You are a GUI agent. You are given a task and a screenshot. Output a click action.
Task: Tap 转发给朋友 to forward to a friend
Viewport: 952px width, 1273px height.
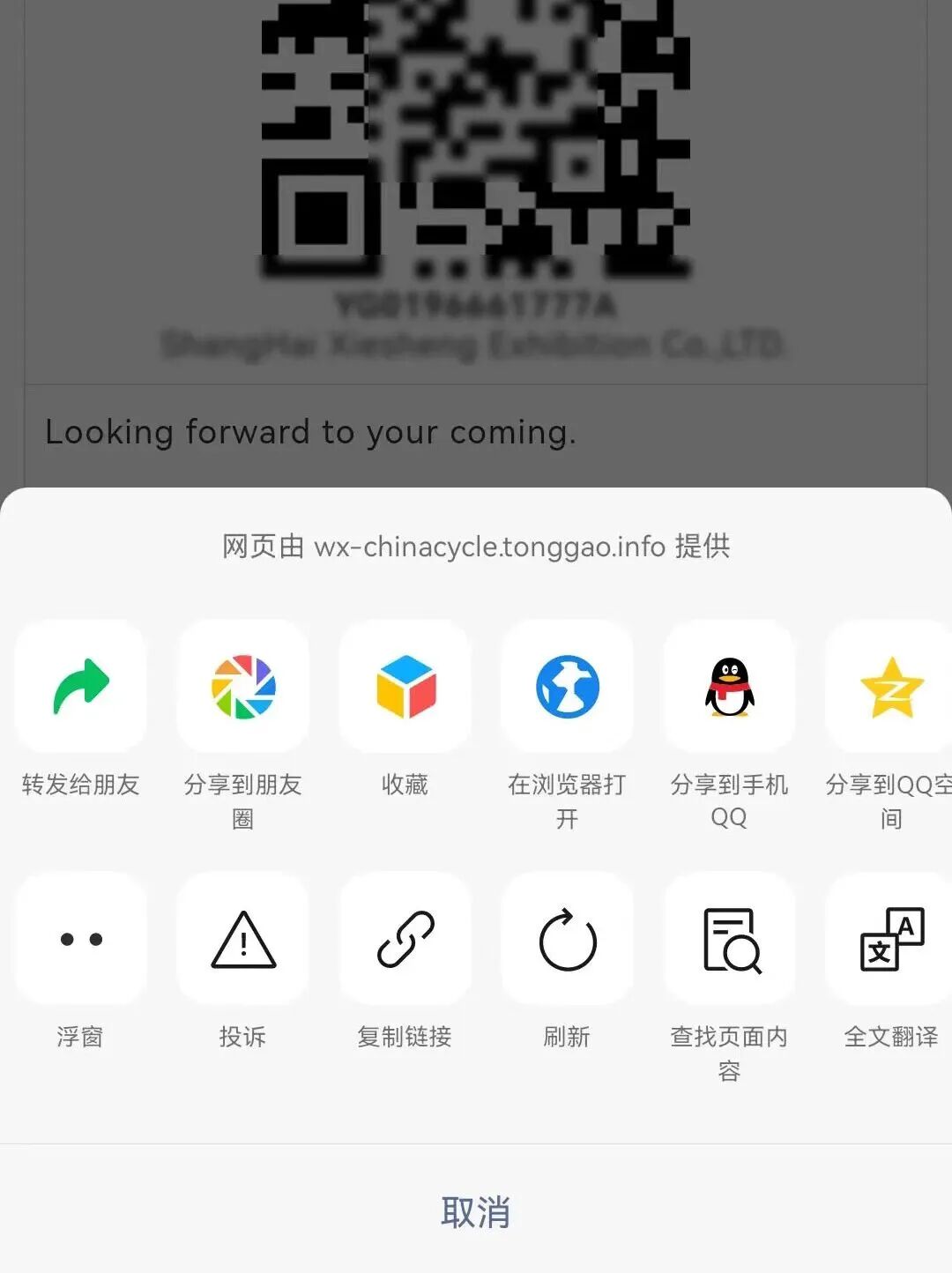[81, 687]
